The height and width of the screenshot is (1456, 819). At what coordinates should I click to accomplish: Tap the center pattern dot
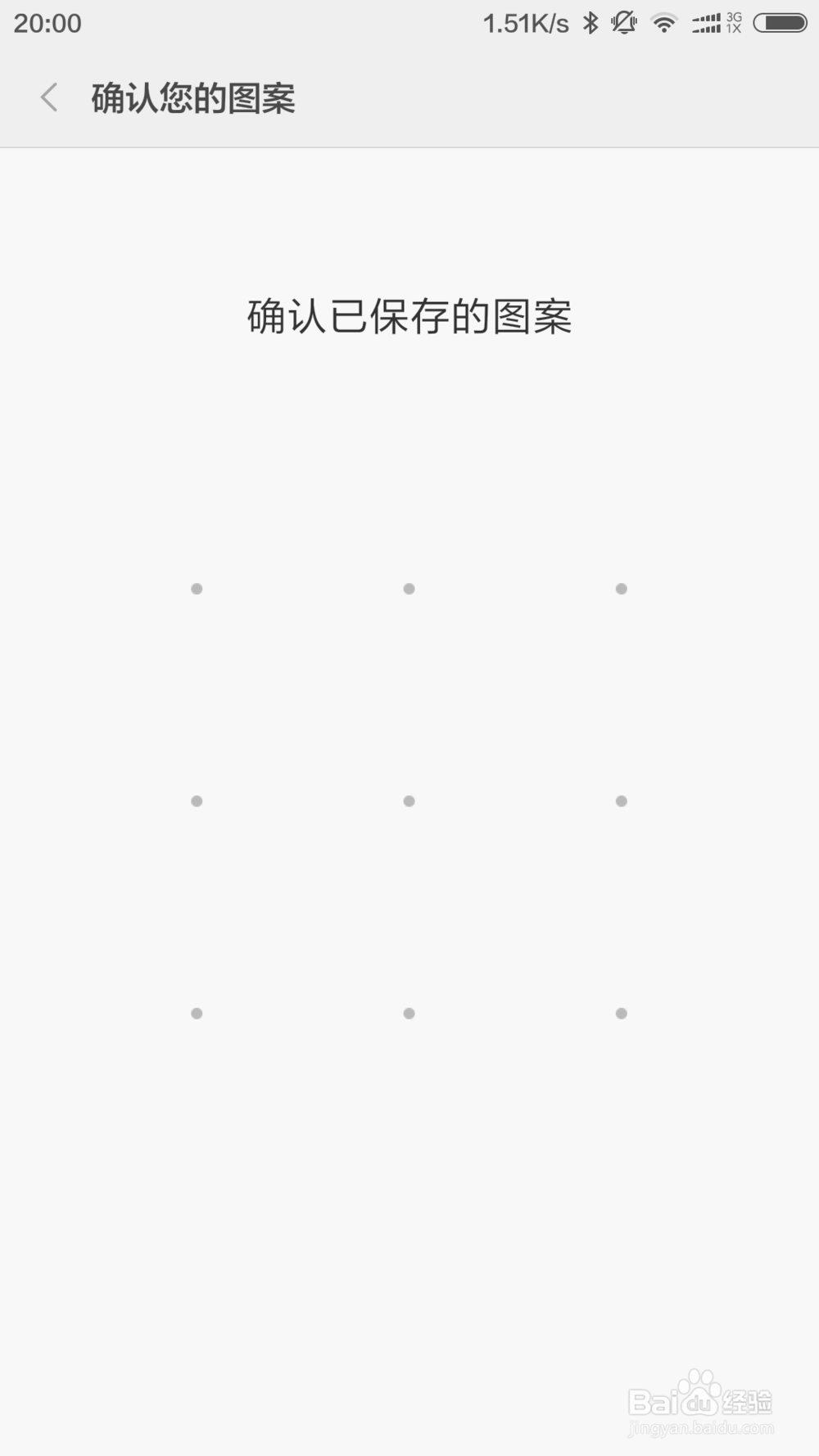409,801
